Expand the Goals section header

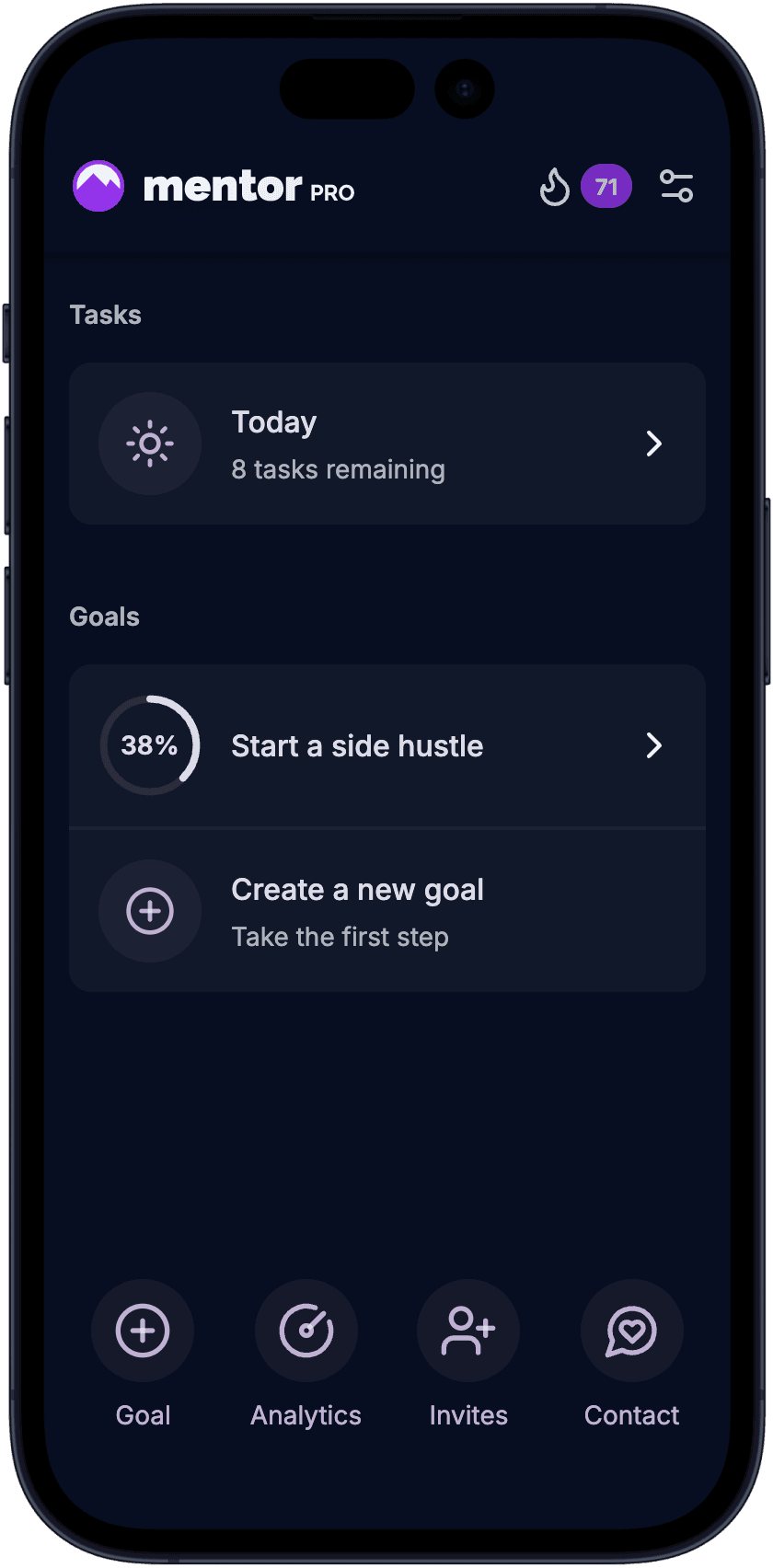(x=104, y=616)
